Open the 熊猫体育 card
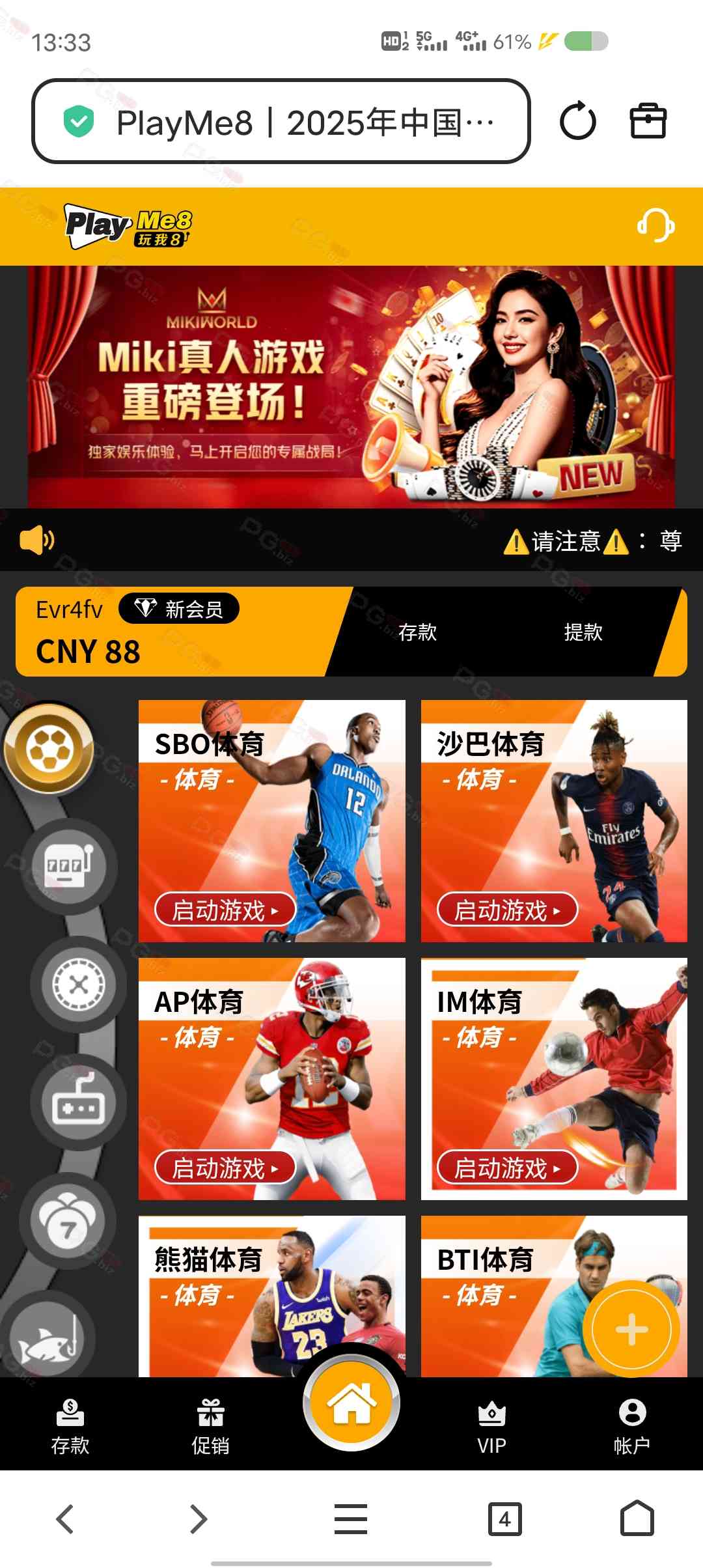The width and height of the screenshot is (703, 1568). 271,1296
